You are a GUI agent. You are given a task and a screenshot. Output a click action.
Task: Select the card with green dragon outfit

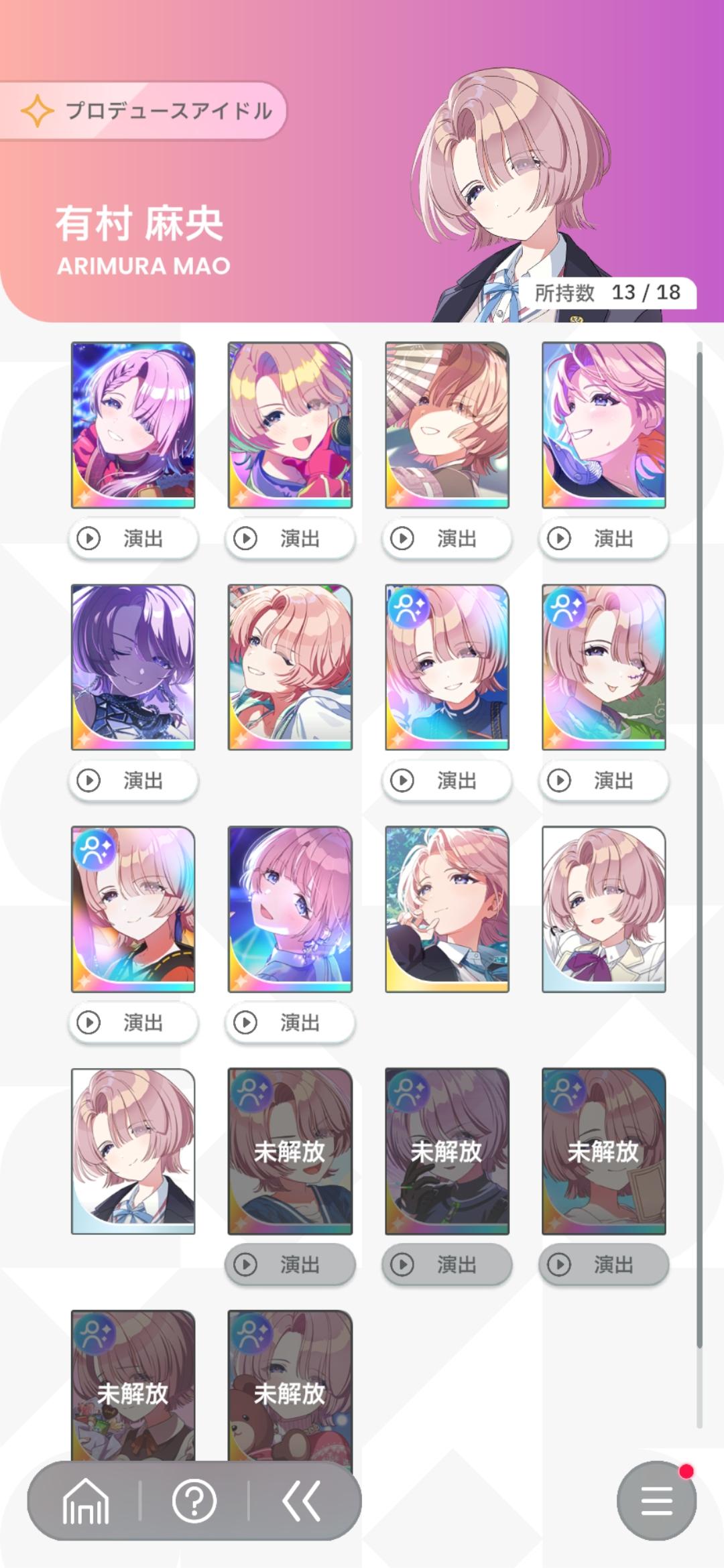[604, 667]
